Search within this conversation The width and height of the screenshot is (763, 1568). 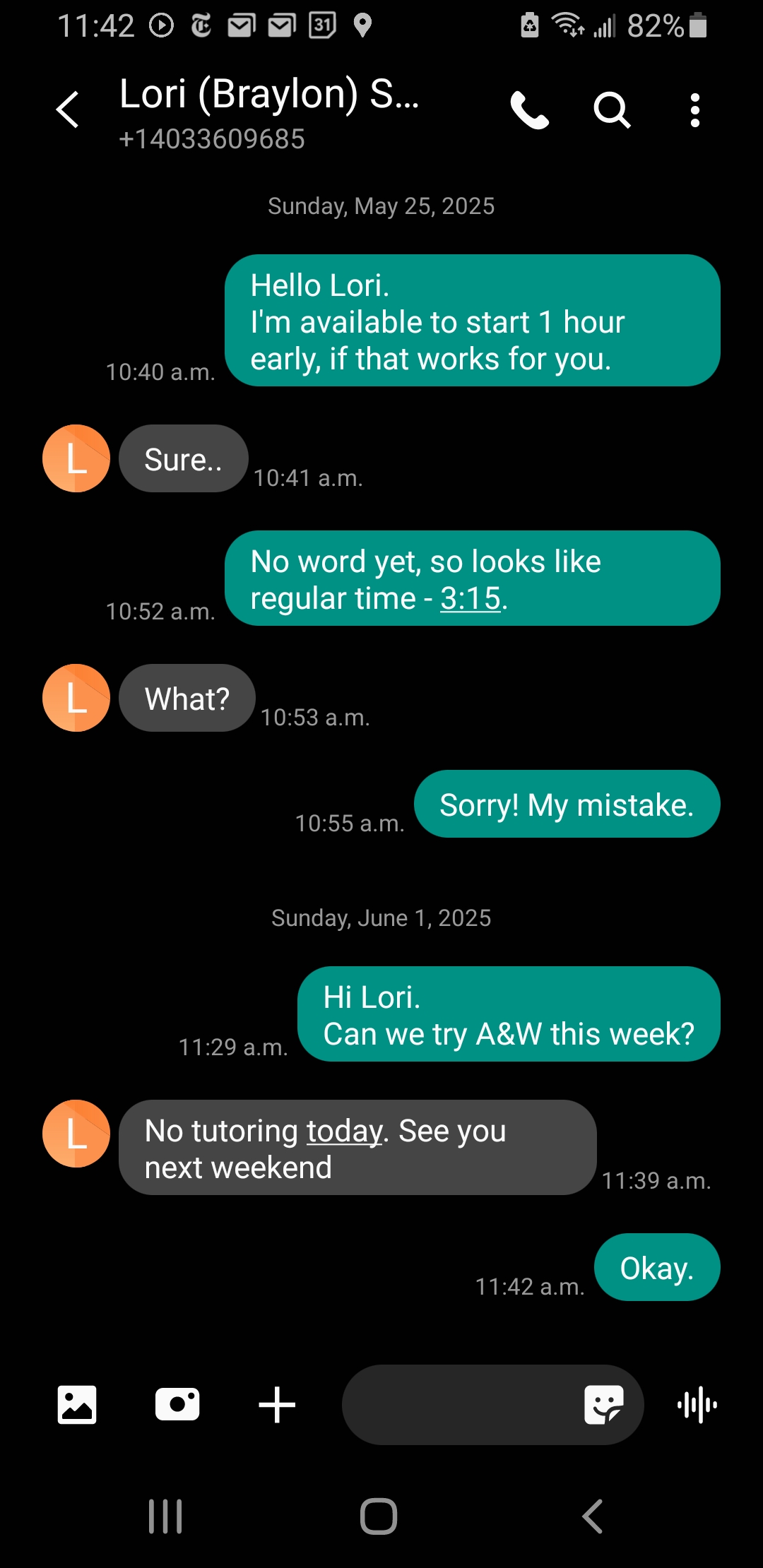click(612, 110)
